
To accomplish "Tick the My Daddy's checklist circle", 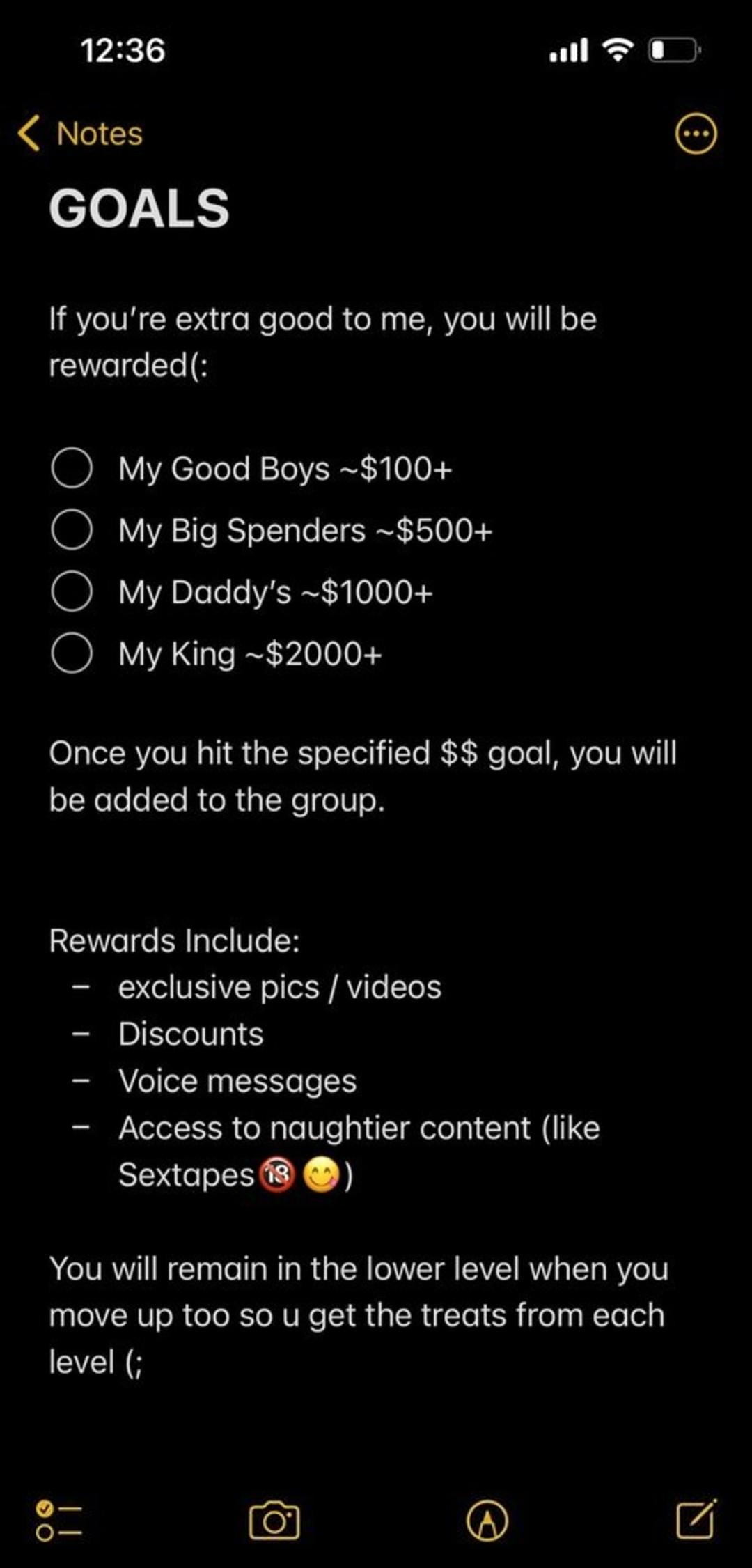I will coord(72,592).
